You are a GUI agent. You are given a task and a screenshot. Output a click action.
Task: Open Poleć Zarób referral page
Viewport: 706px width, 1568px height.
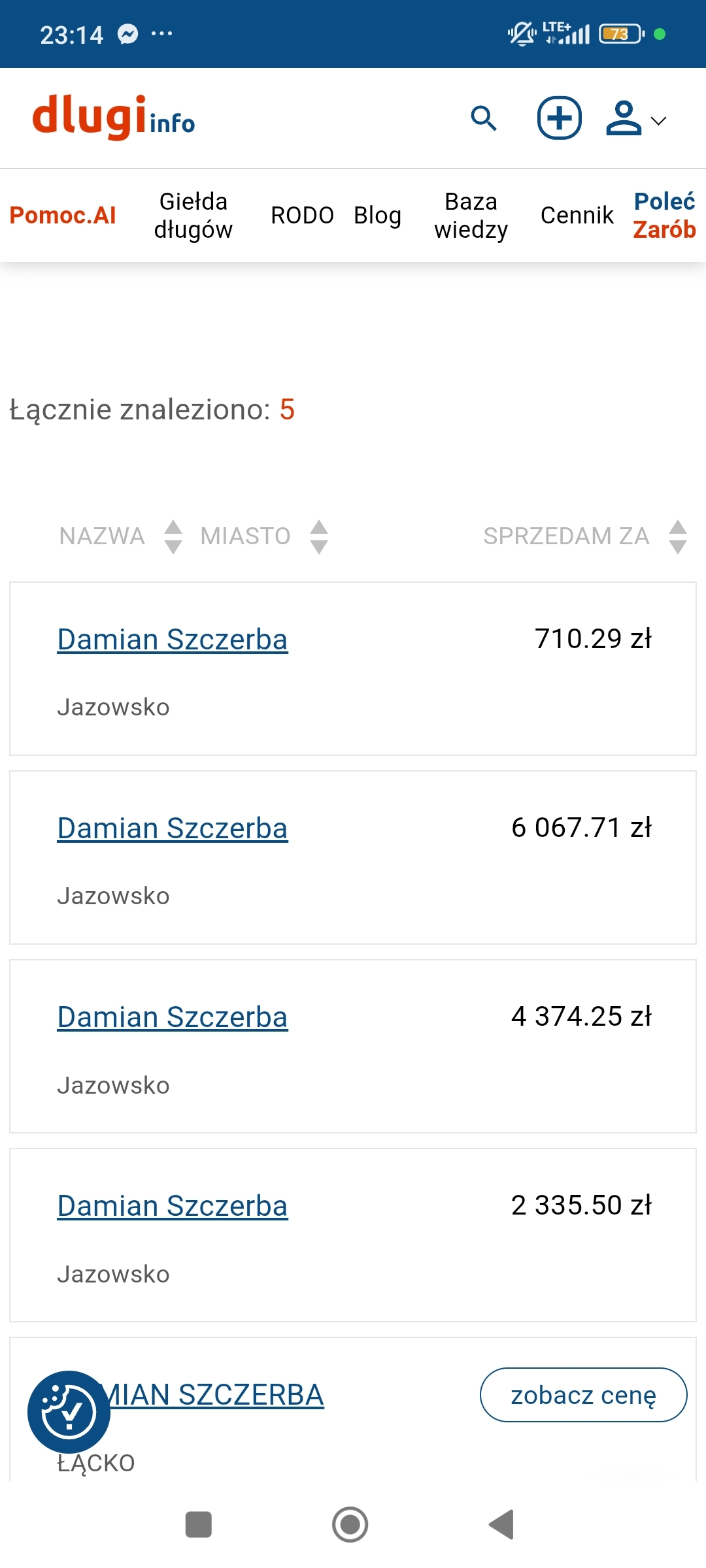tap(664, 215)
